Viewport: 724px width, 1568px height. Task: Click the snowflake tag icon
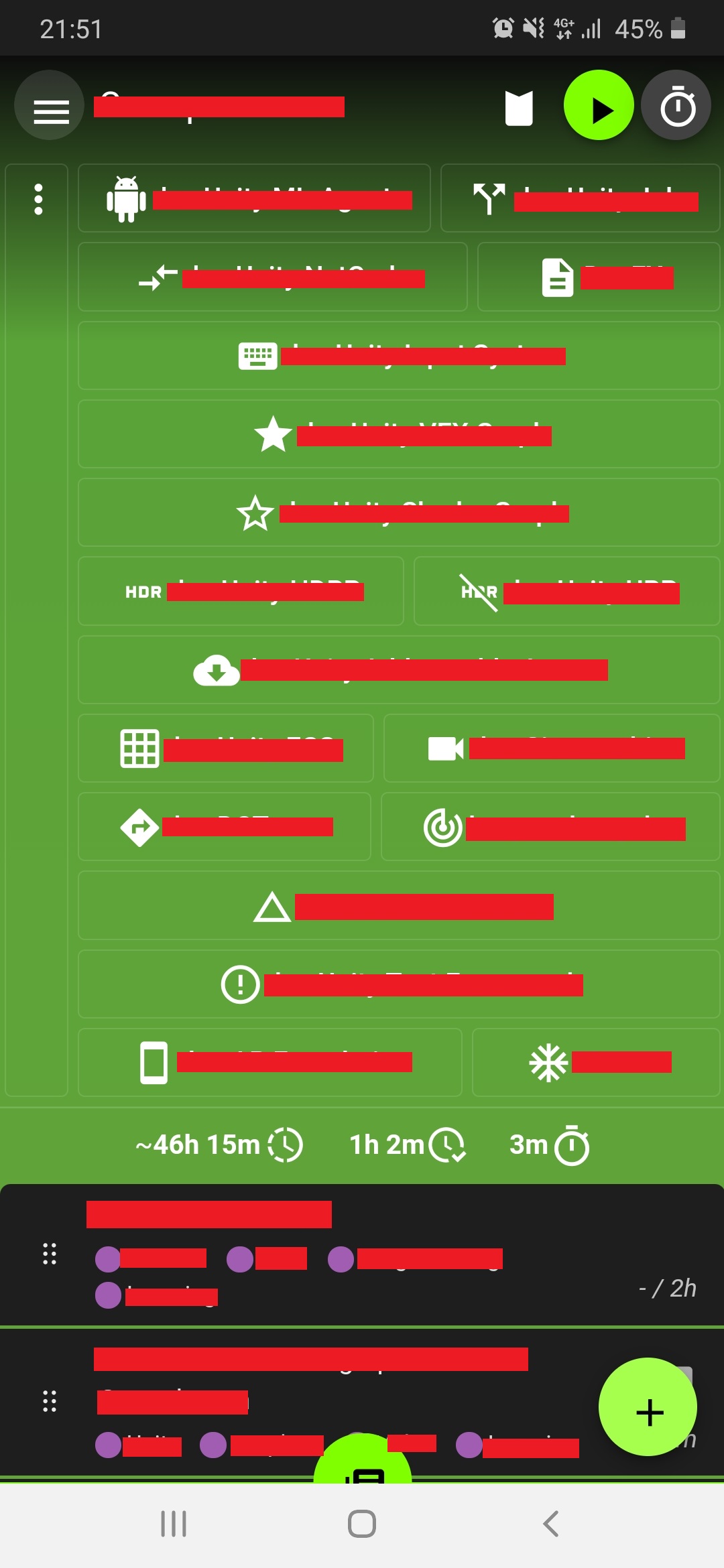click(x=548, y=1062)
